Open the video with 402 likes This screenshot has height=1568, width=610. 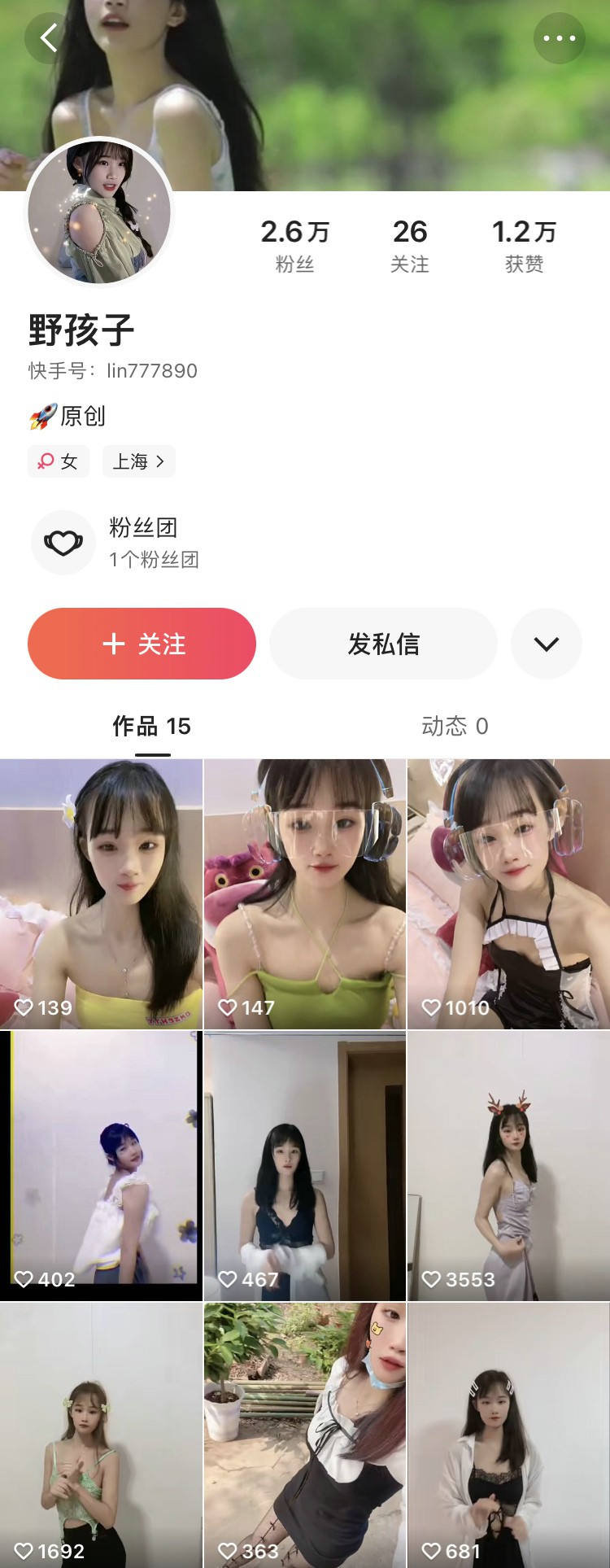101,1165
